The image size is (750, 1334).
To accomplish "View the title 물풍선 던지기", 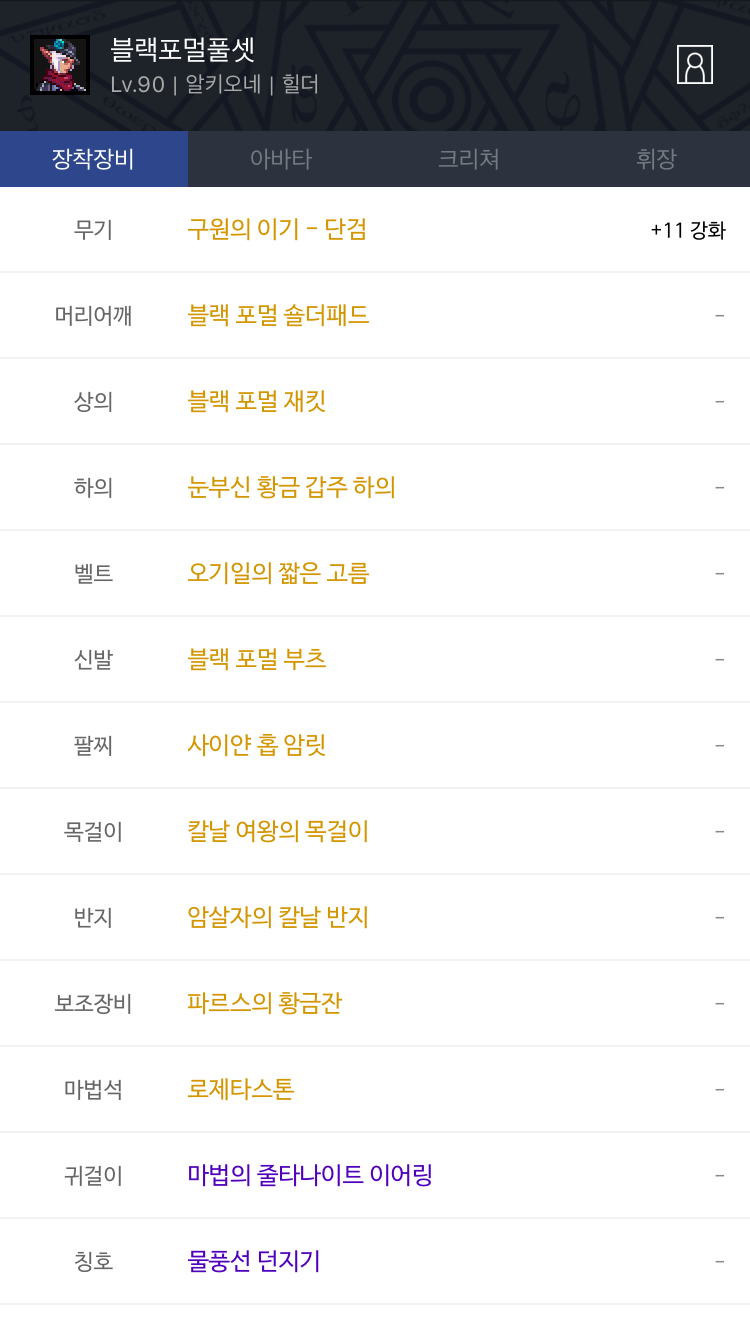I will click(254, 1261).
